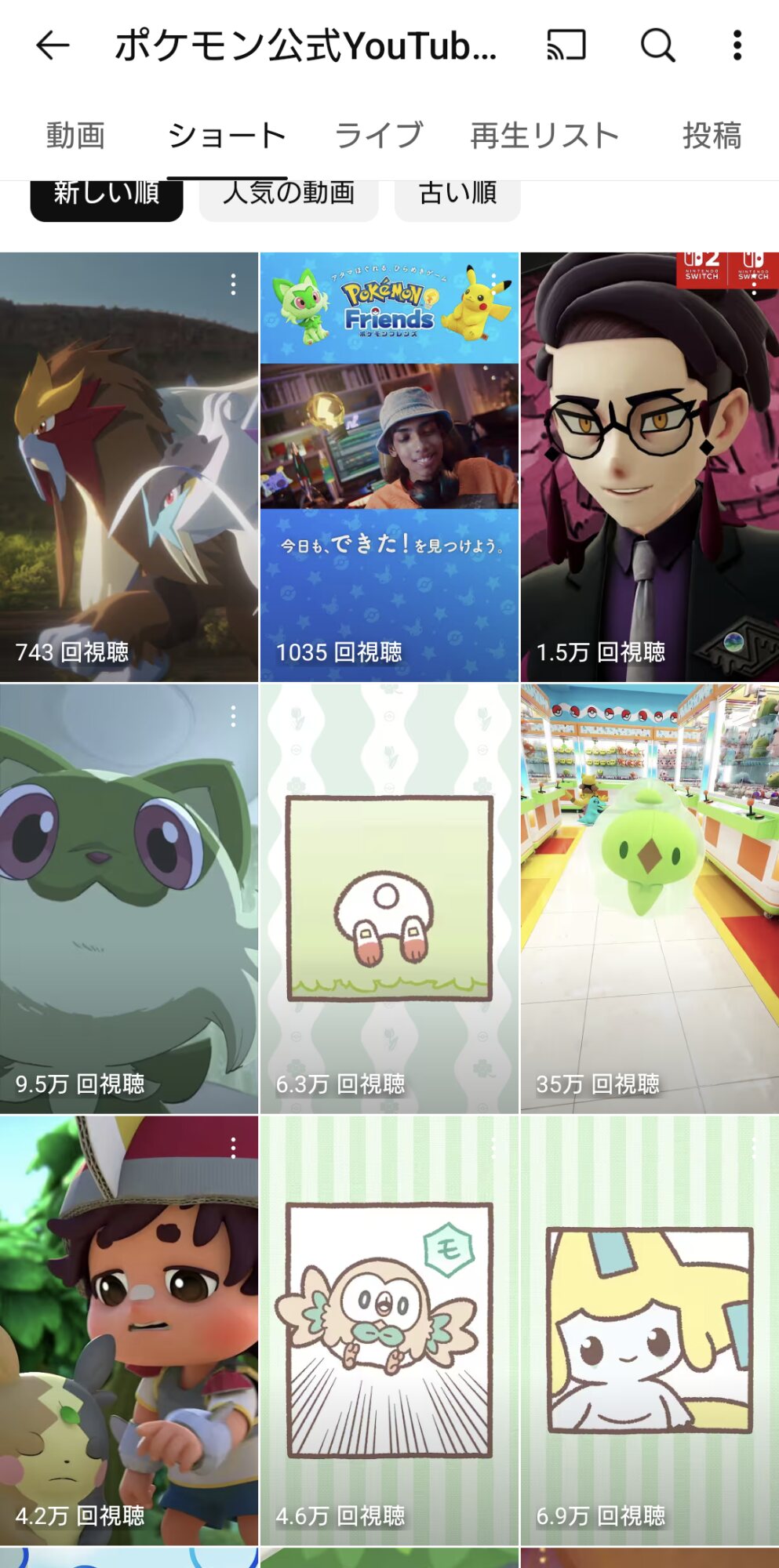Switch to the 動画 tab
The image size is (779, 1568).
pos(75,136)
